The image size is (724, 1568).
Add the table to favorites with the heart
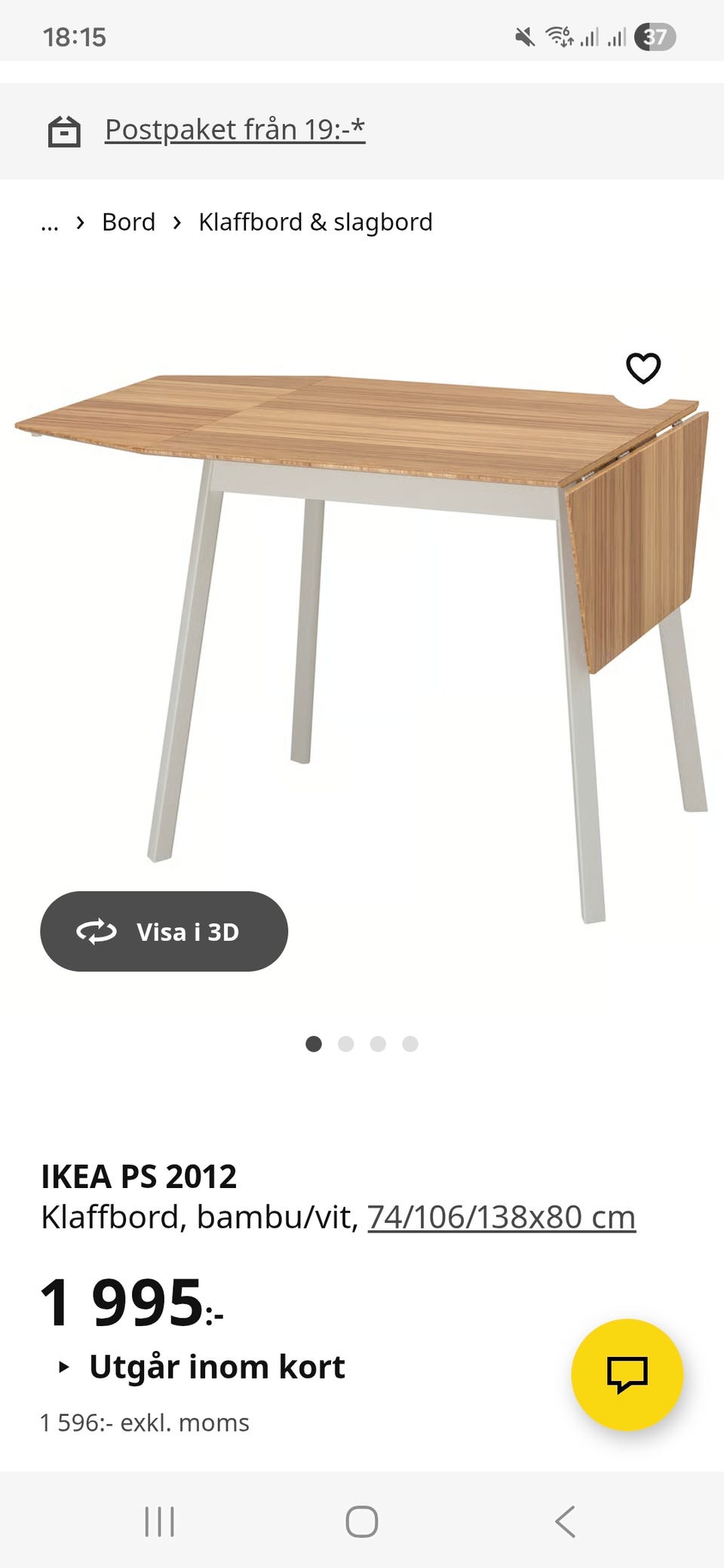[x=643, y=368]
